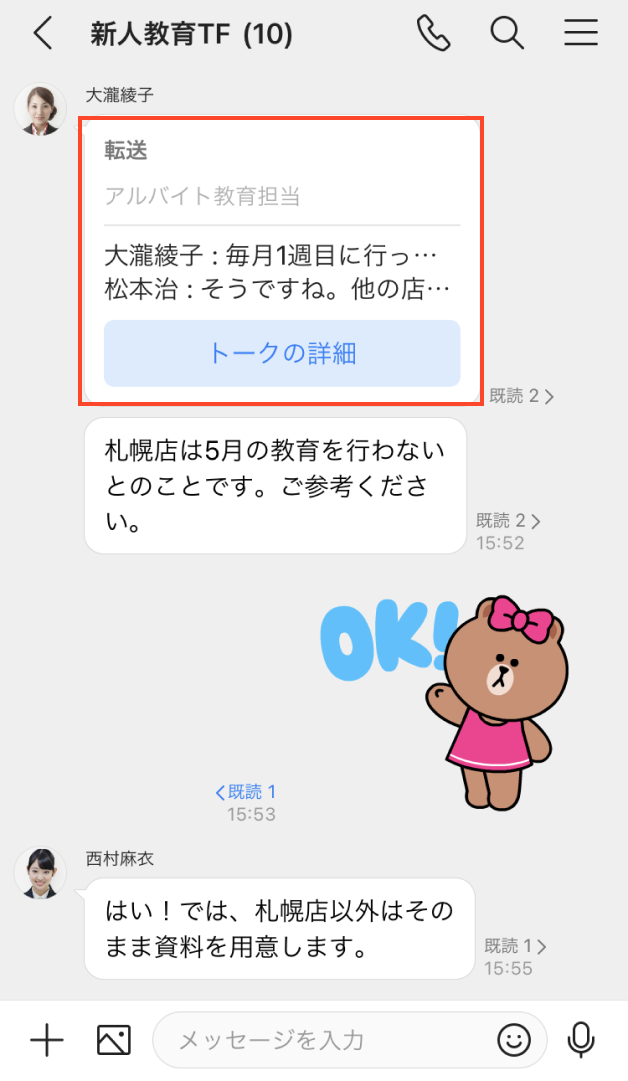
Task: Record a voice message with the microphone
Action: point(581,1041)
